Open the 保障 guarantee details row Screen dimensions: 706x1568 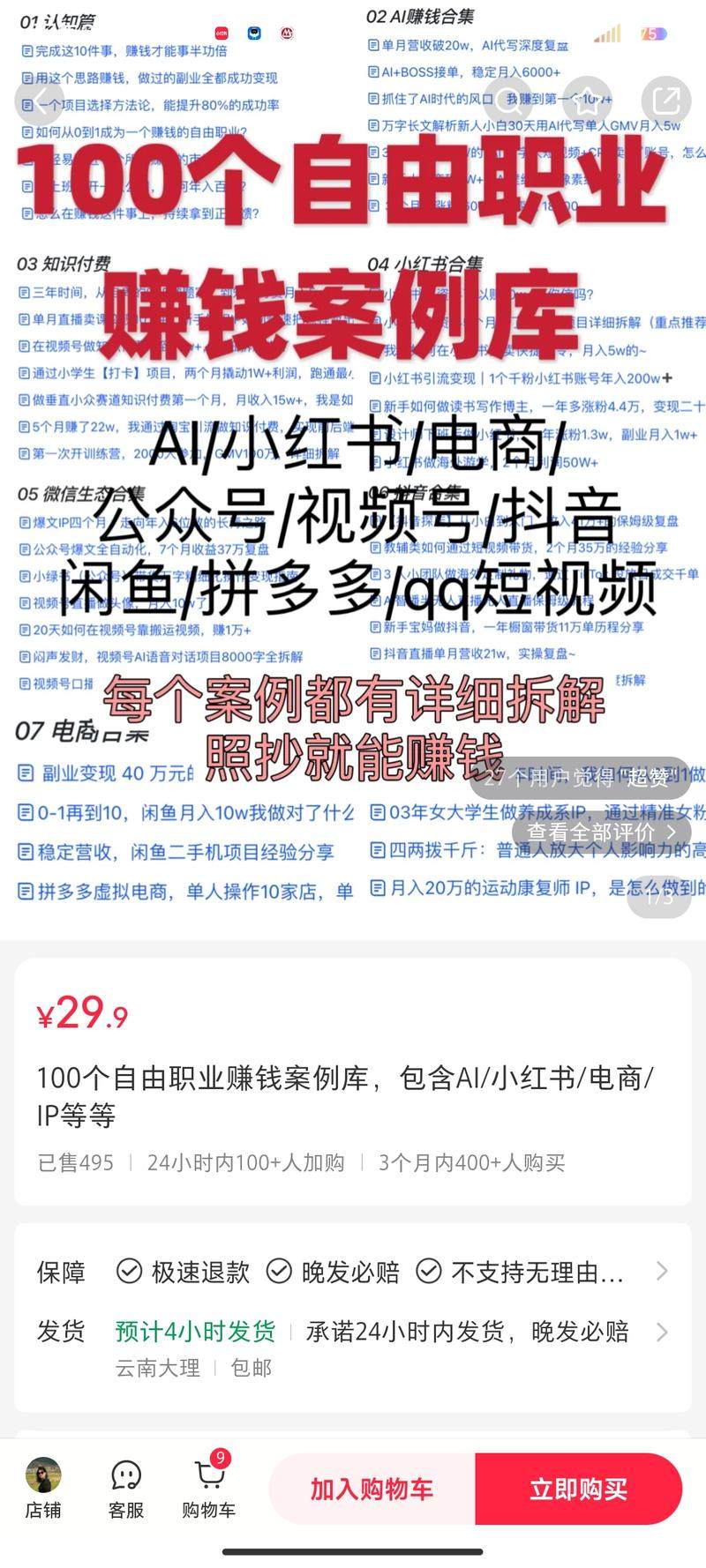tap(353, 1272)
